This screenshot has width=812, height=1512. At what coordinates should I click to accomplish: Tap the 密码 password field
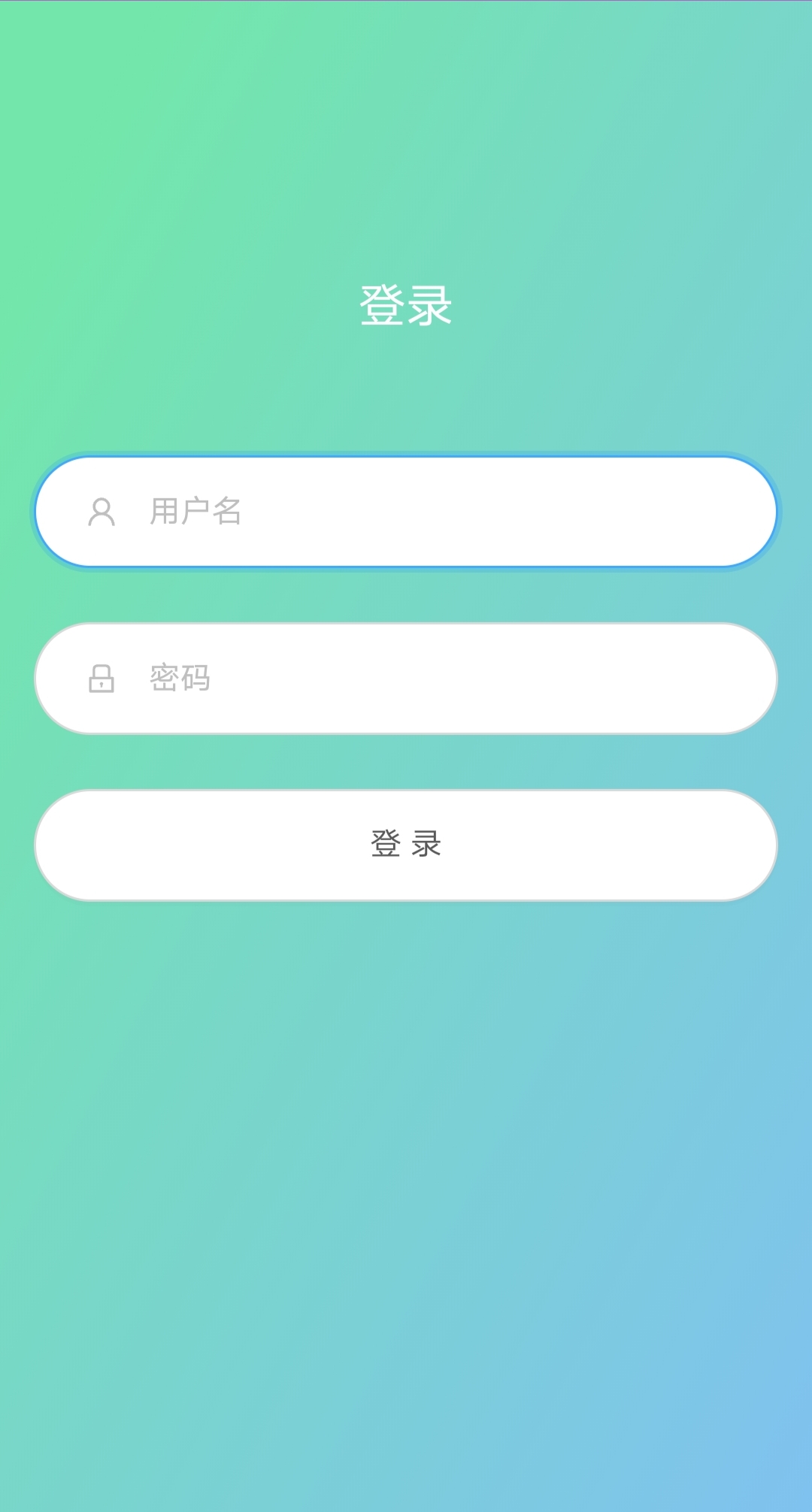pos(406,679)
